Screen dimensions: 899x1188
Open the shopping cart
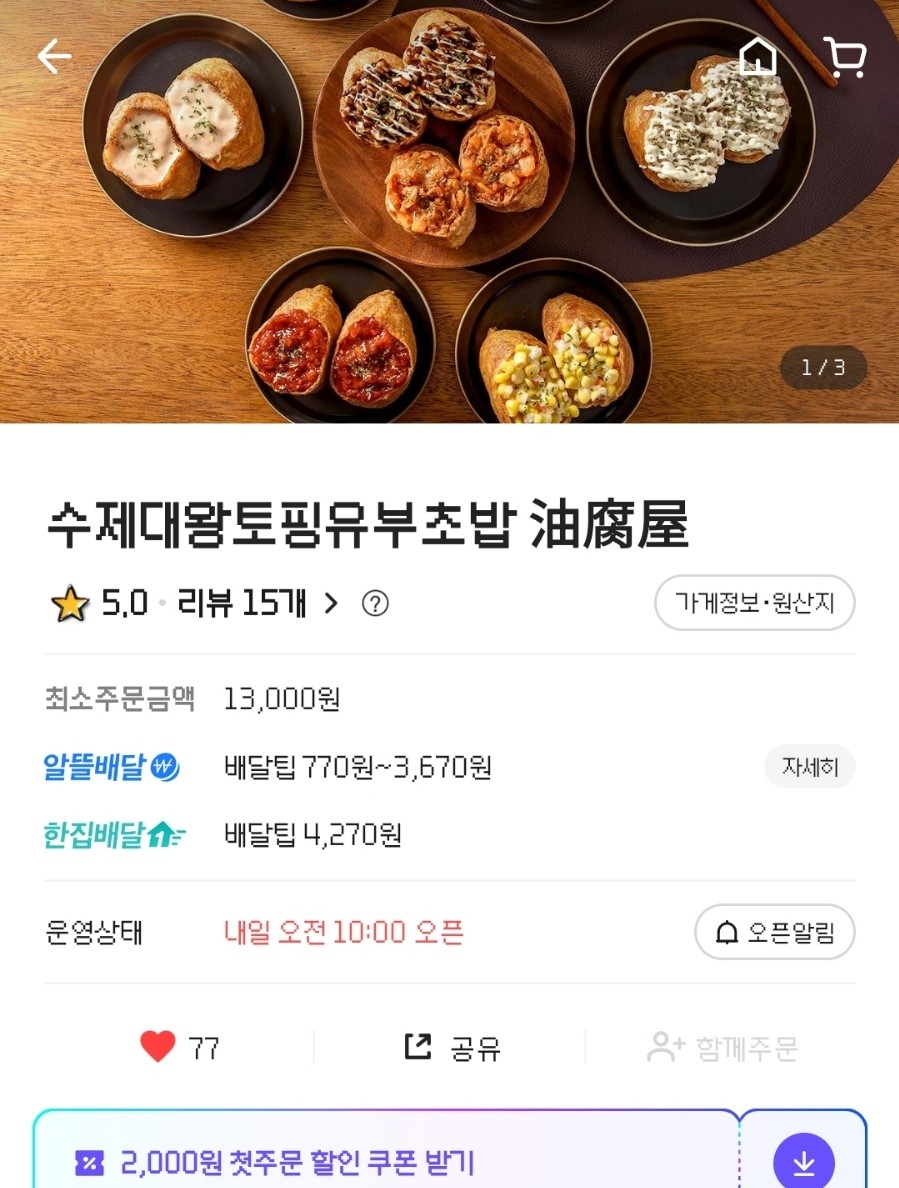(x=844, y=57)
